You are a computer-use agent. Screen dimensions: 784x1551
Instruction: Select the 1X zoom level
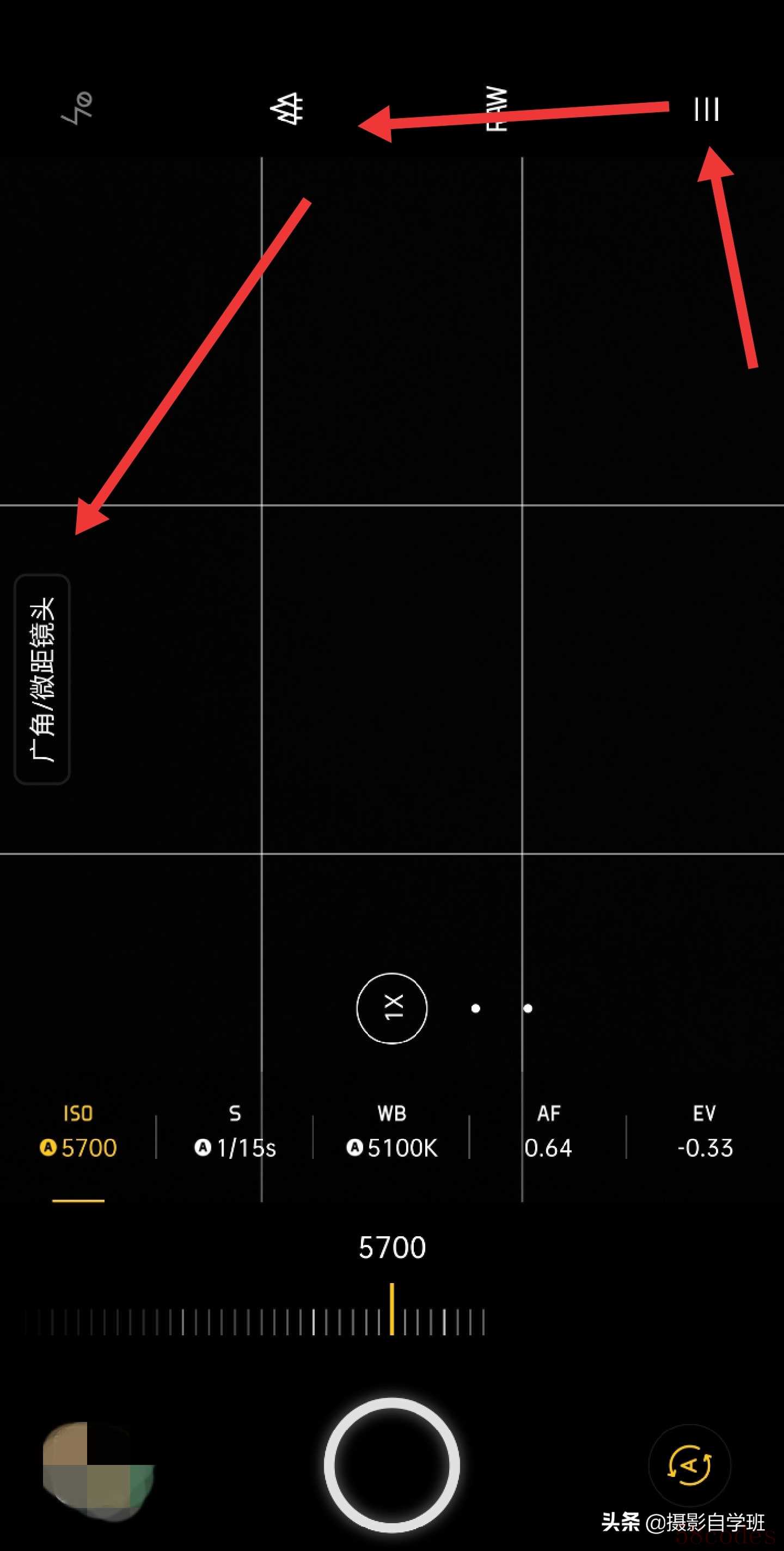(x=392, y=1008)
